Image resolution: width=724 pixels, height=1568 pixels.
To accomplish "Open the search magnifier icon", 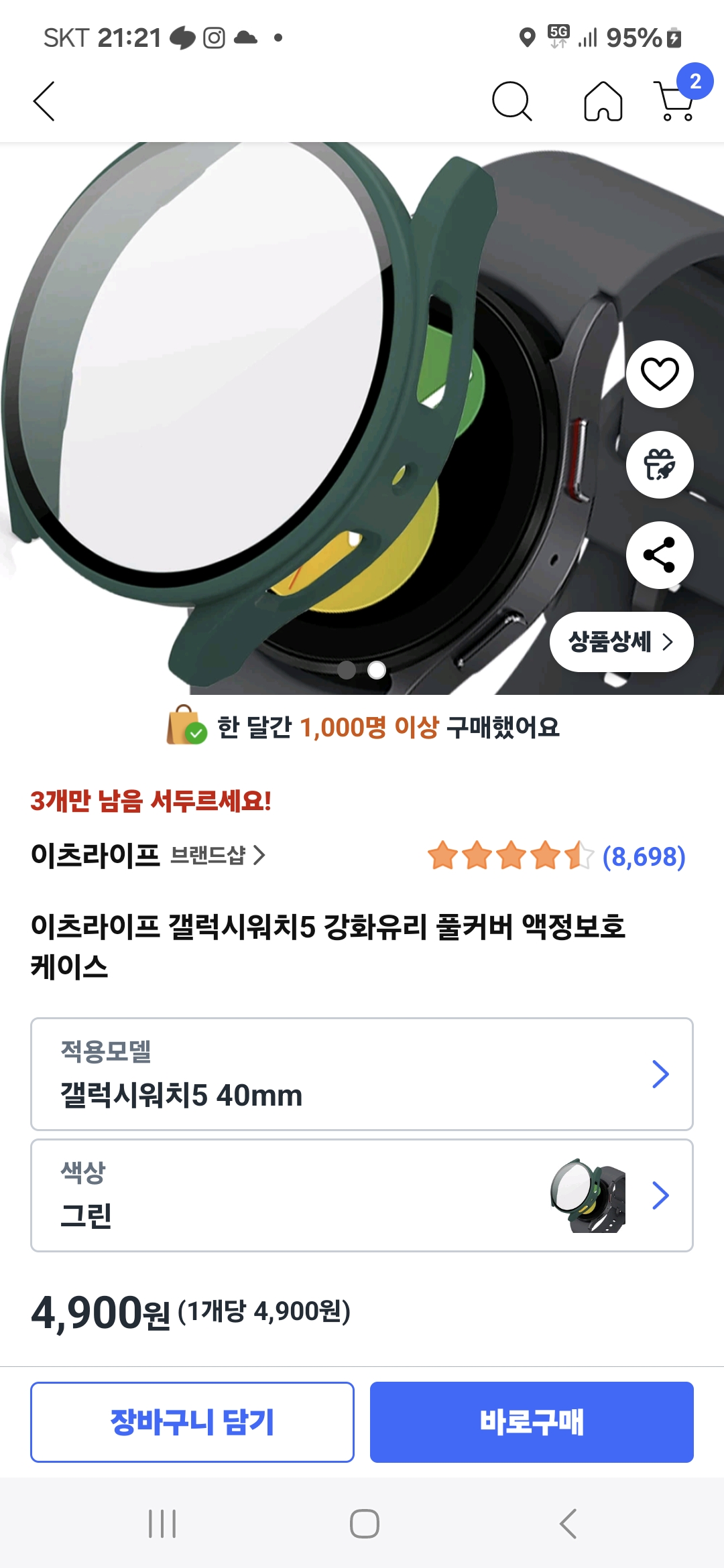I will click(511, 102).
